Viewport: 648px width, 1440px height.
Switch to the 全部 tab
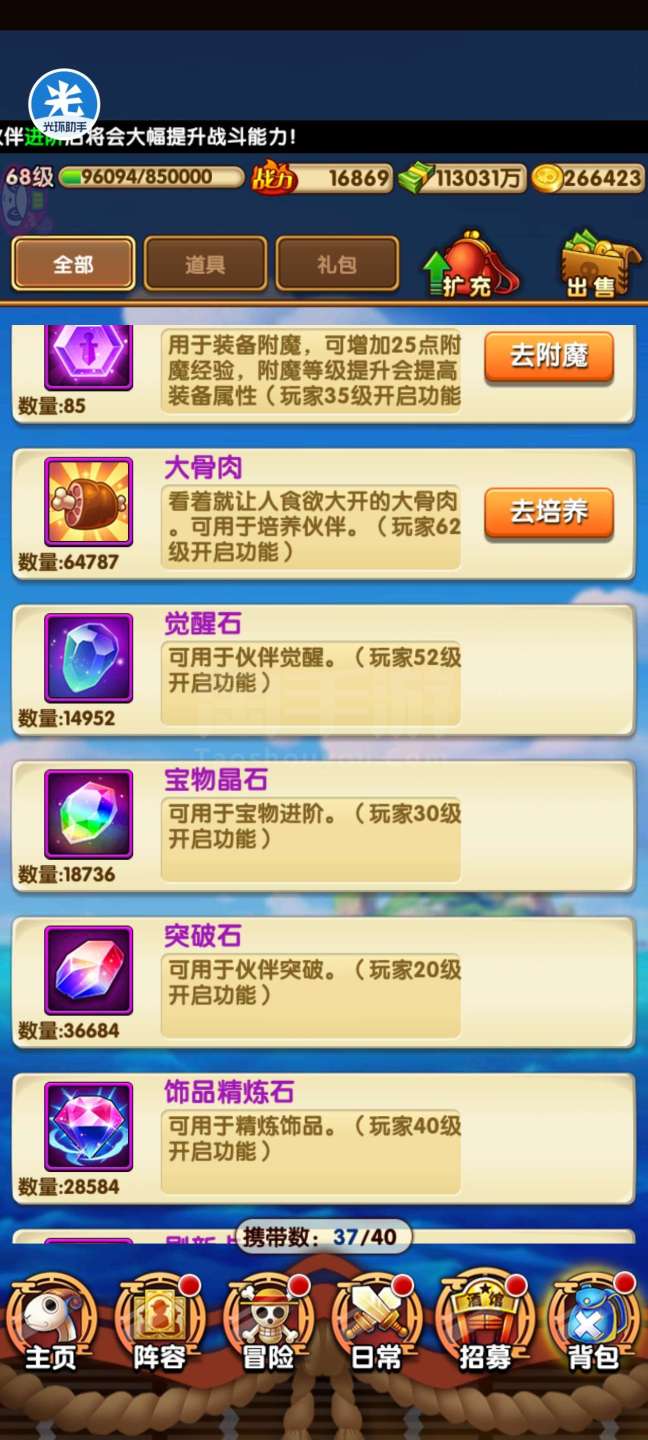click(x=73, y=264)
